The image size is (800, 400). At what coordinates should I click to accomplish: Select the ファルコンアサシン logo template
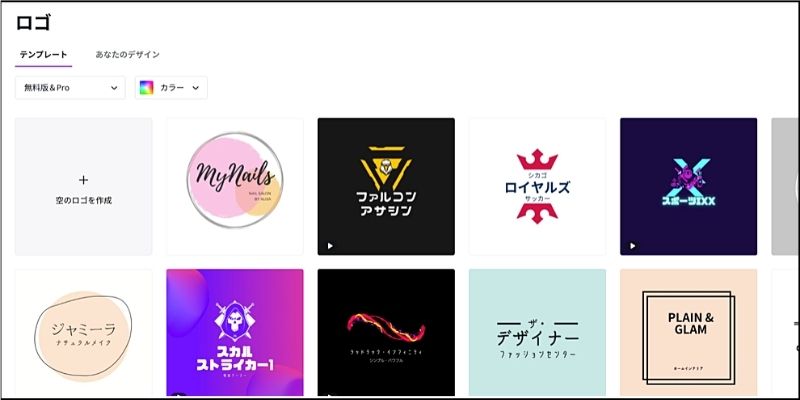386,187
